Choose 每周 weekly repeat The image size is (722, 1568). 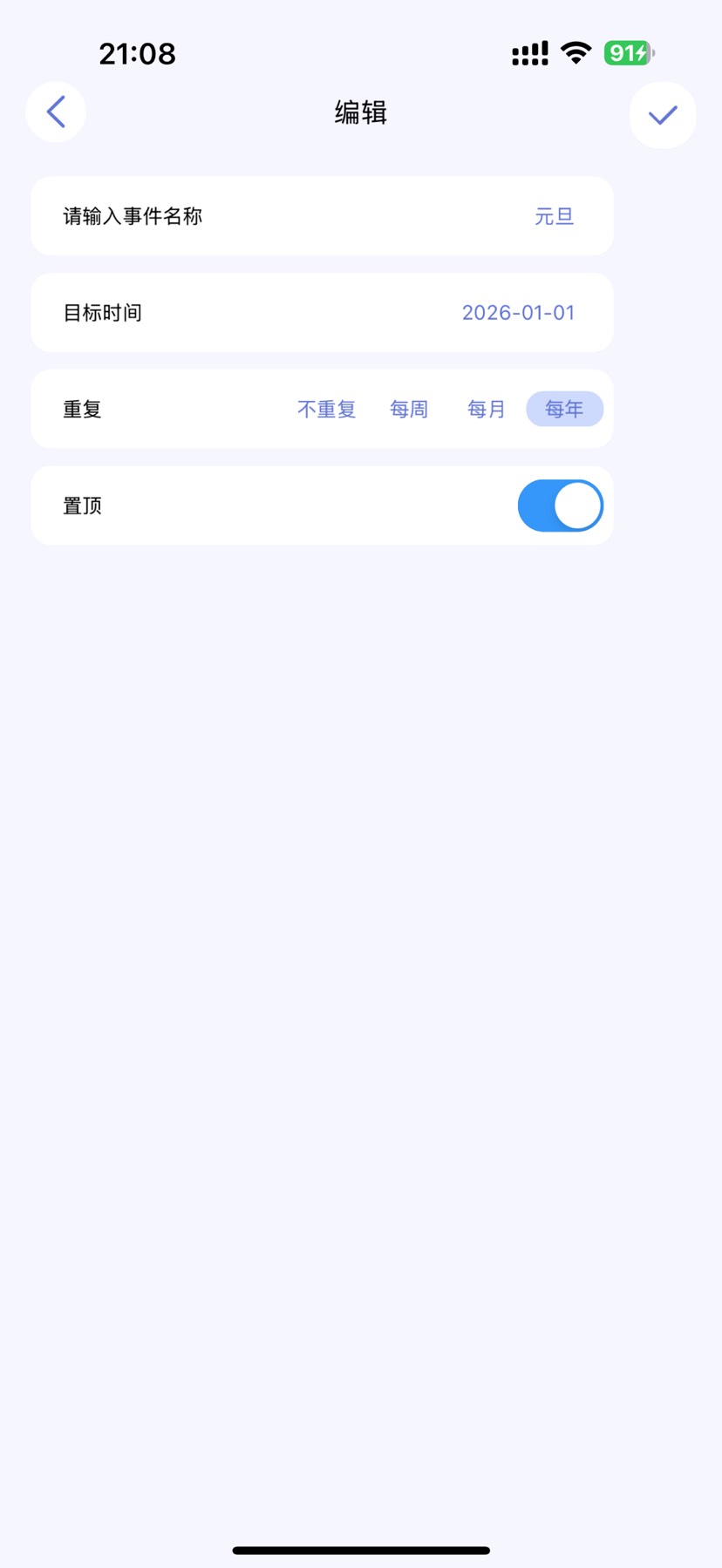pyautogui.click(x=409, y=408)
